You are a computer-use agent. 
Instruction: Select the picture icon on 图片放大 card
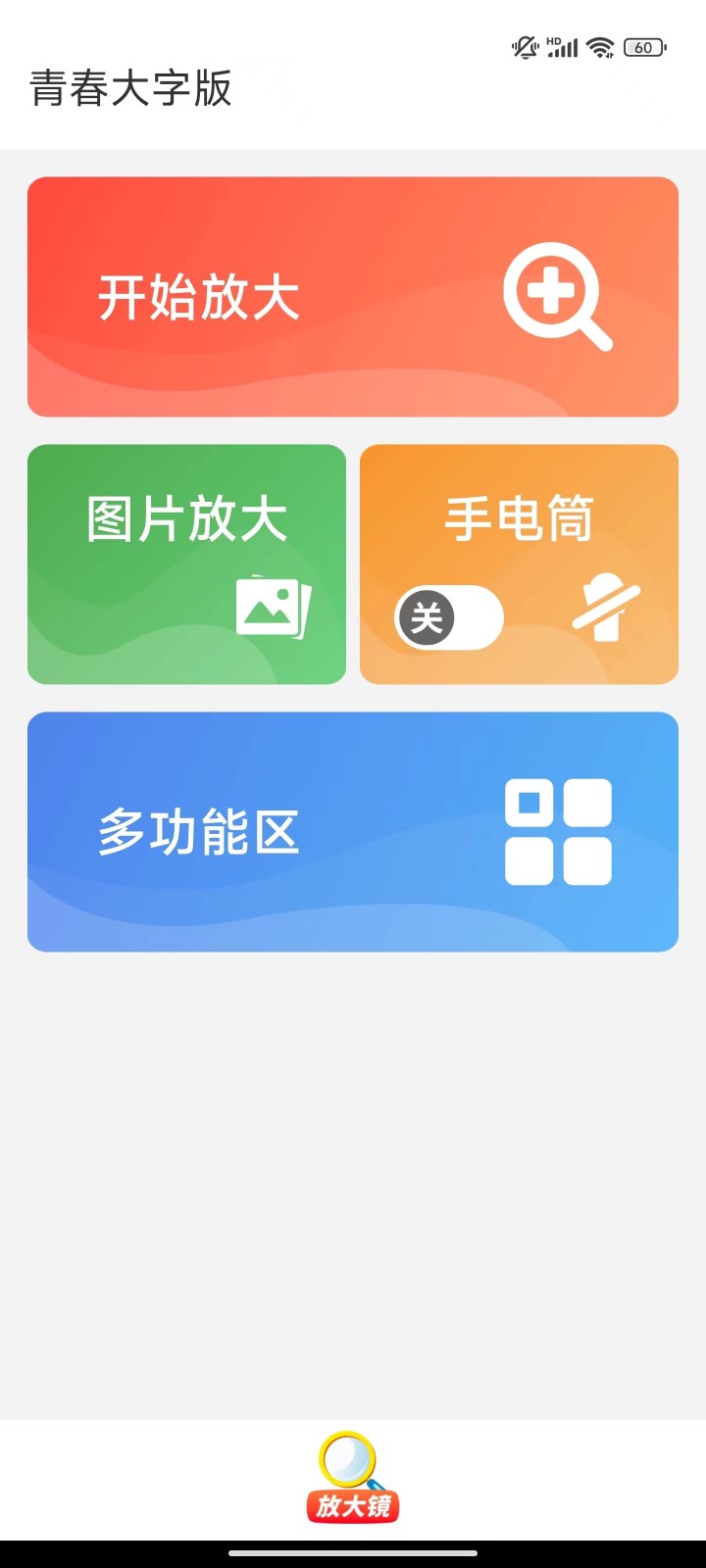272,608
